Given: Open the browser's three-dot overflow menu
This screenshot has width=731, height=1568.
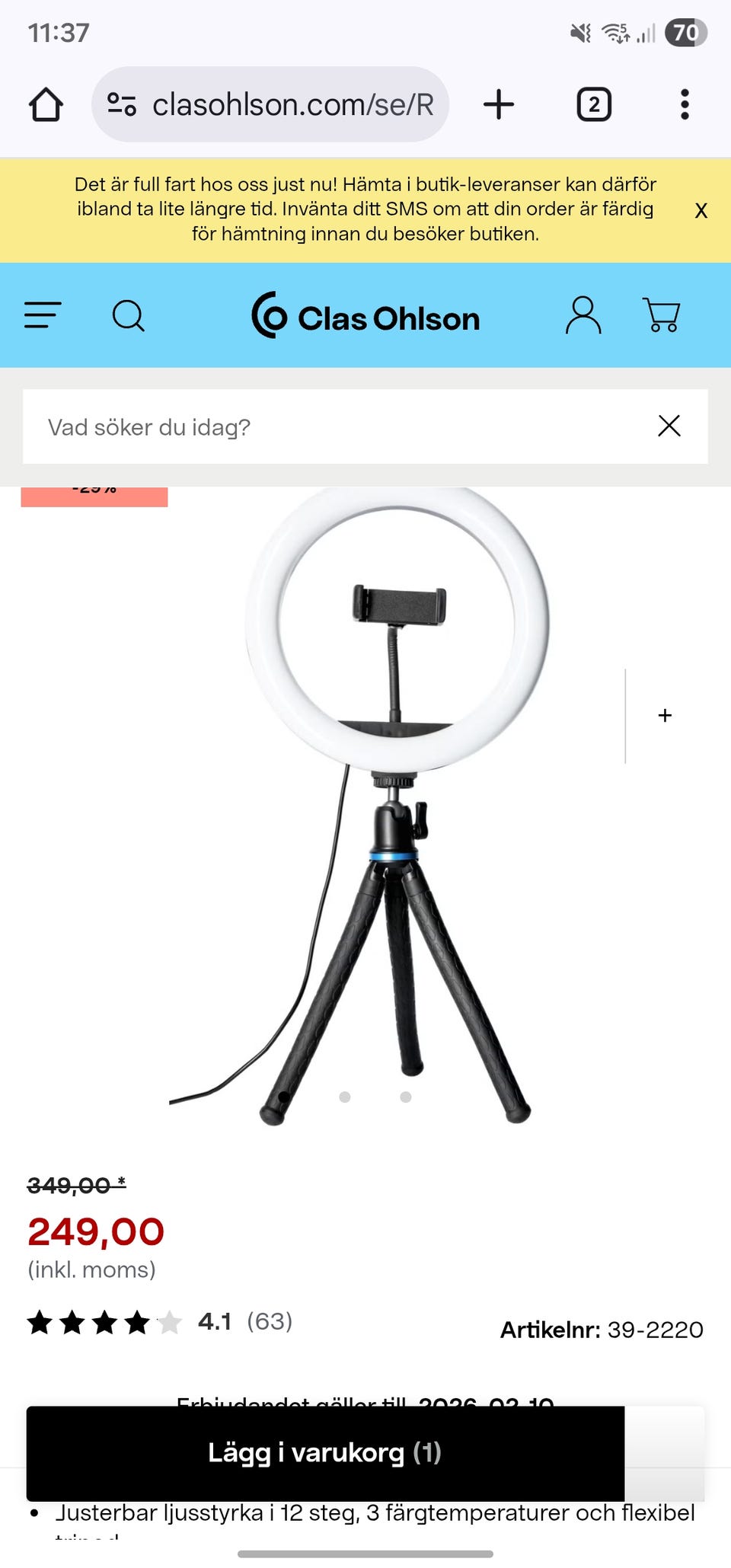Looking at the screenshot, I should tap(685, 104).
